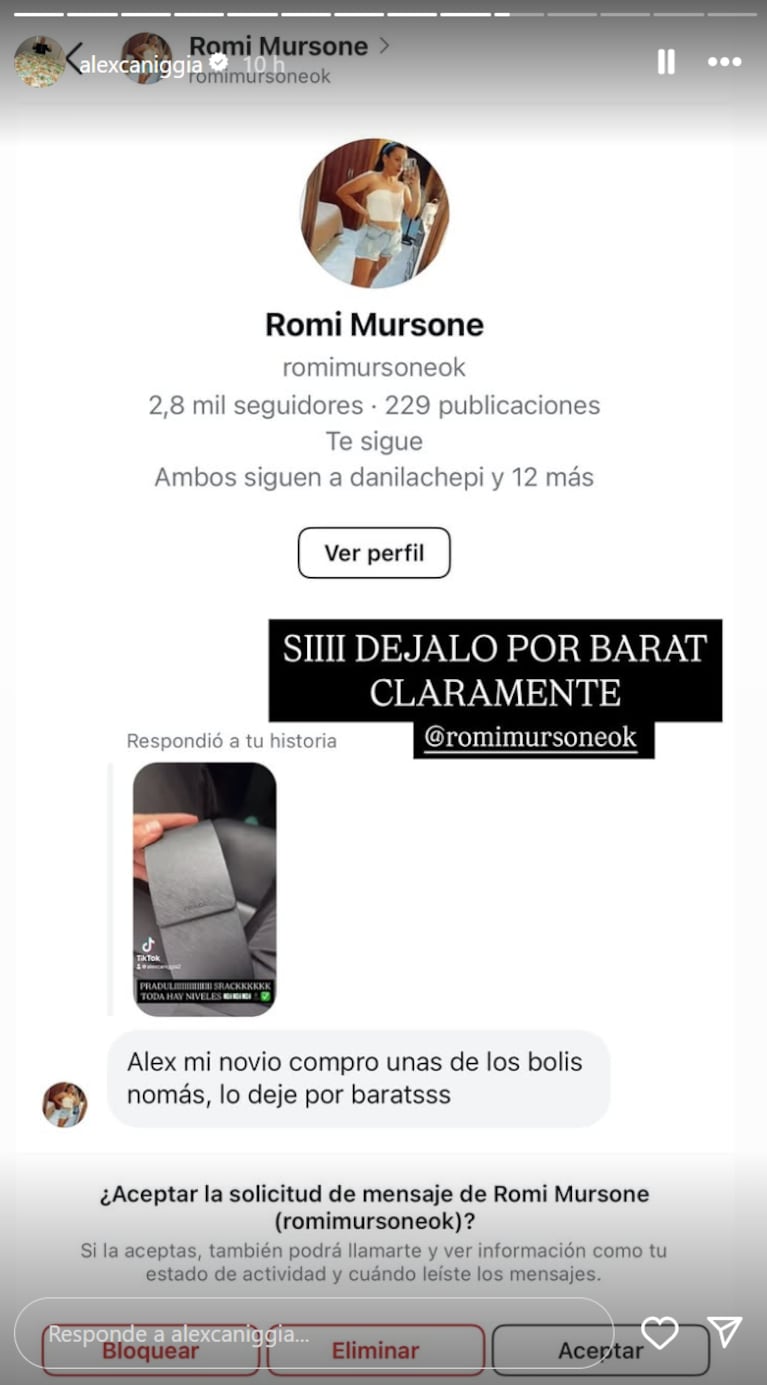Open the story overflow menu
Viewport: 767px width, 1385px height.
tap(724, 62)
